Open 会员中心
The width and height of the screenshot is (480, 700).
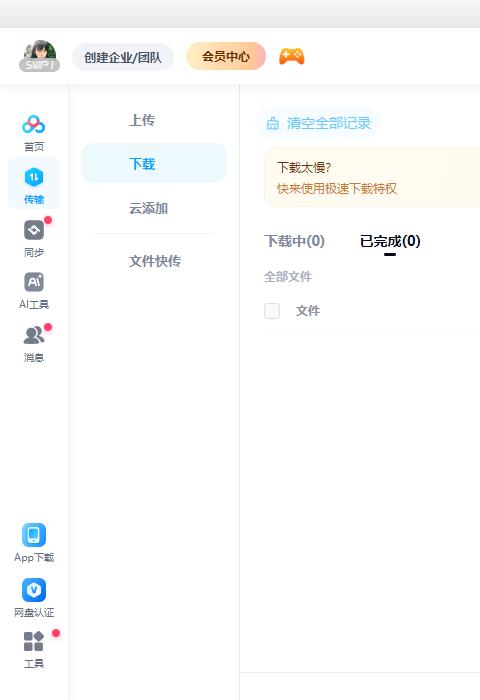click(226, 56)
